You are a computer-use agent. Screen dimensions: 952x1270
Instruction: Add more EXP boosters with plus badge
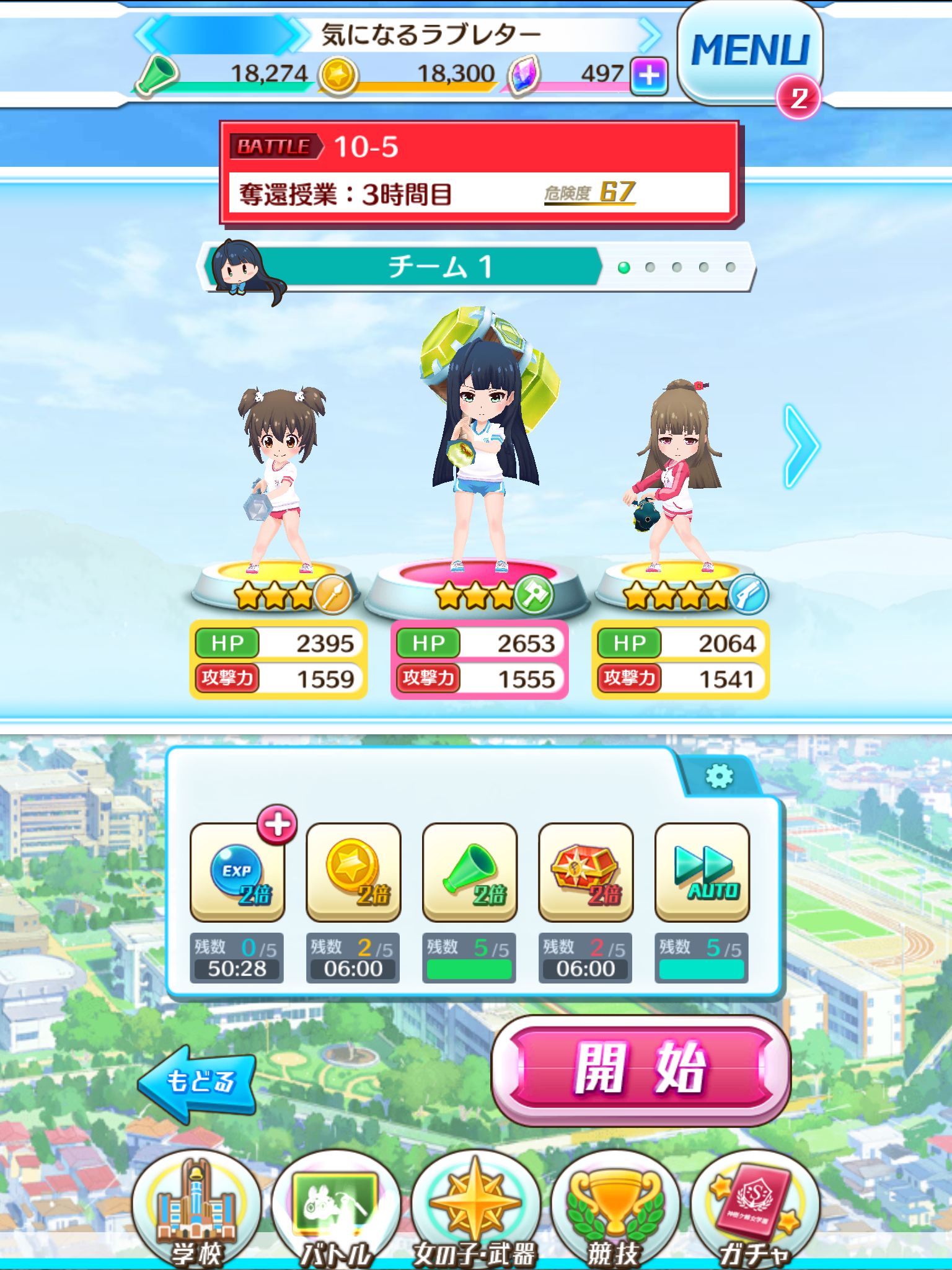pos(277,825)
